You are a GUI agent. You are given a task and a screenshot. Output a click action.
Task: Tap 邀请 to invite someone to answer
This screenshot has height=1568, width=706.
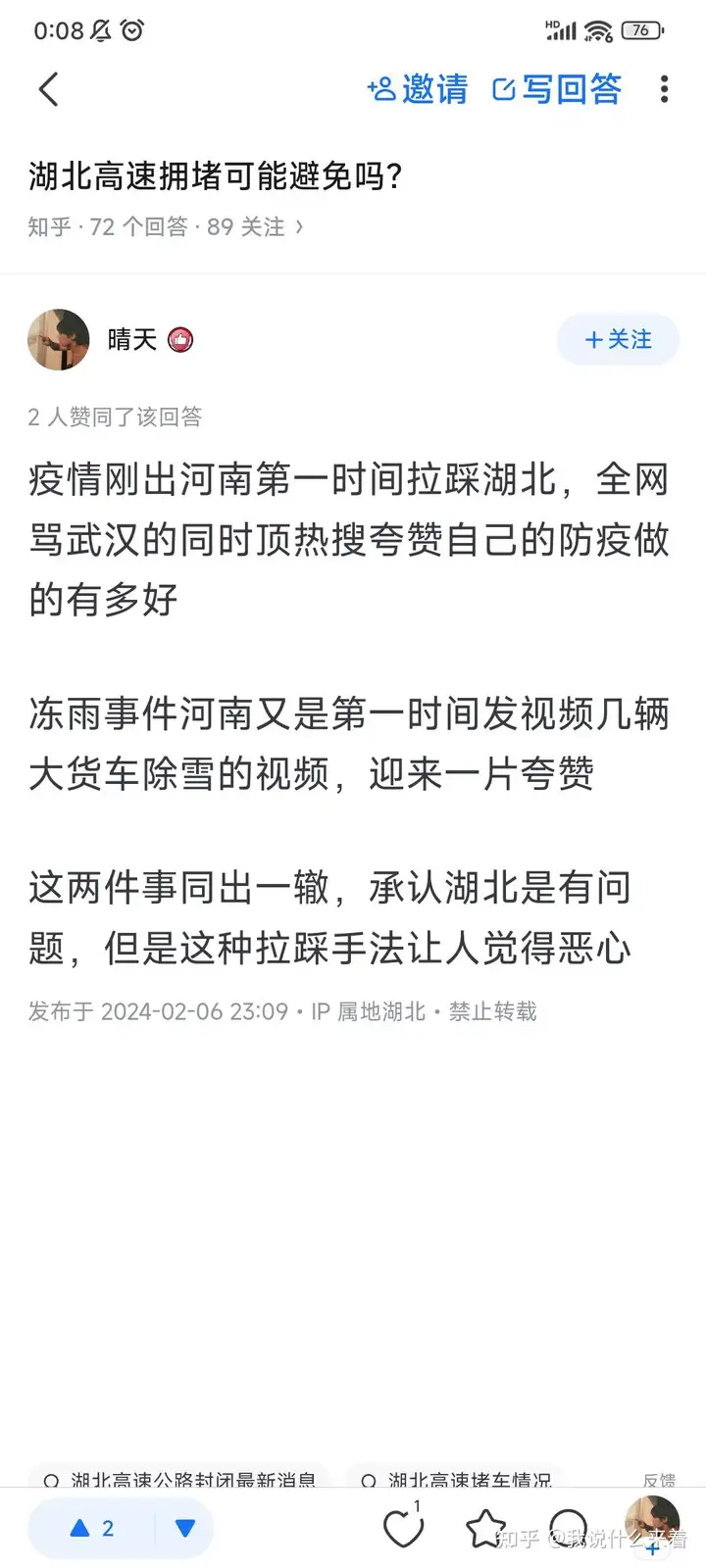click(417, 89)
